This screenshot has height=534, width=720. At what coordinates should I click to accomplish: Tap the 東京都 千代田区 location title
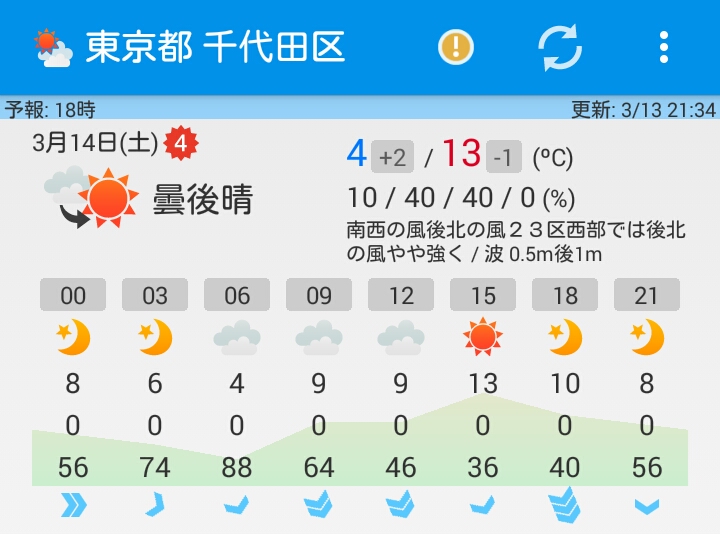[215, 47]
